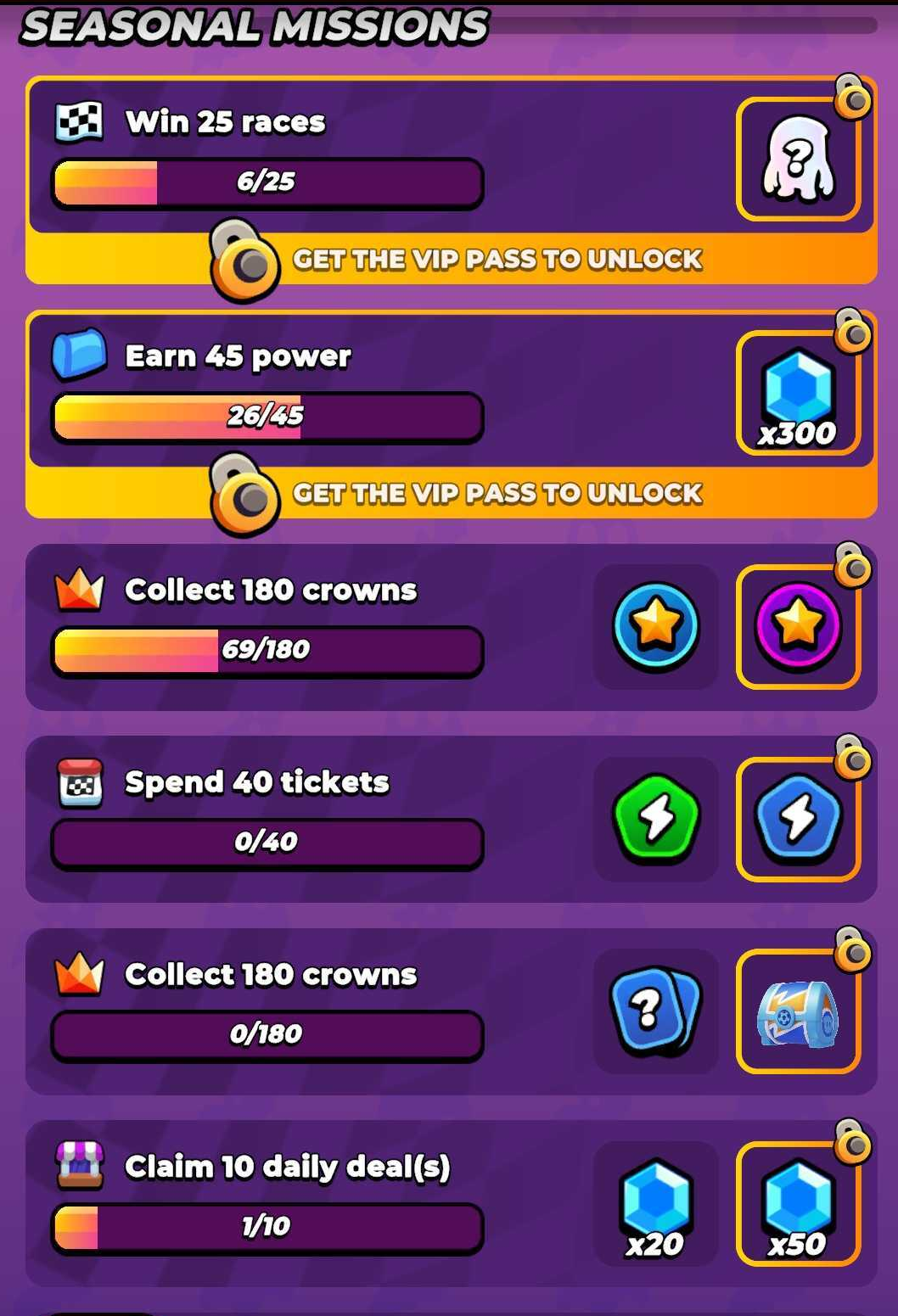View green lightning reward for Spend 40 tickets
Viewport: 898px width, 1316px height.
pos(655,819)
